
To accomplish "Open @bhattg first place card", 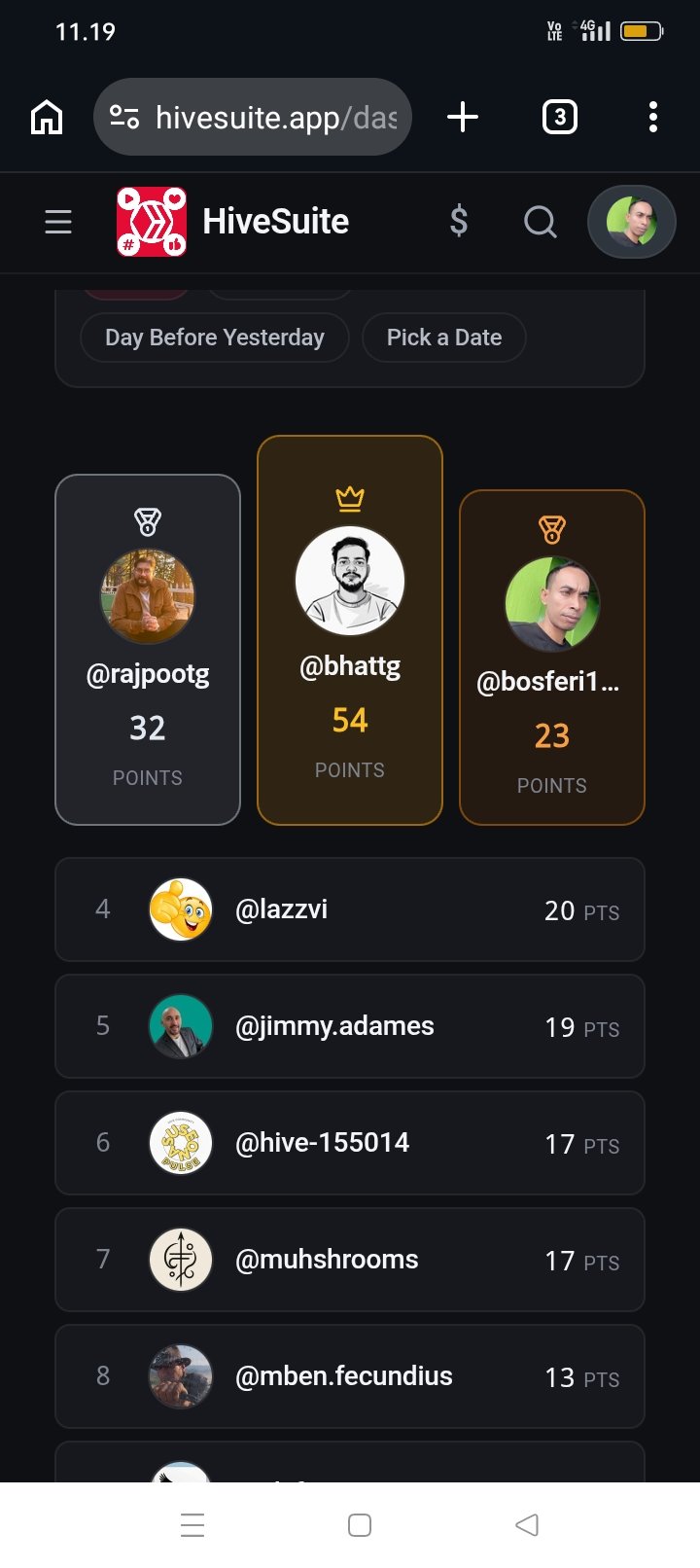I will point(350,630).
